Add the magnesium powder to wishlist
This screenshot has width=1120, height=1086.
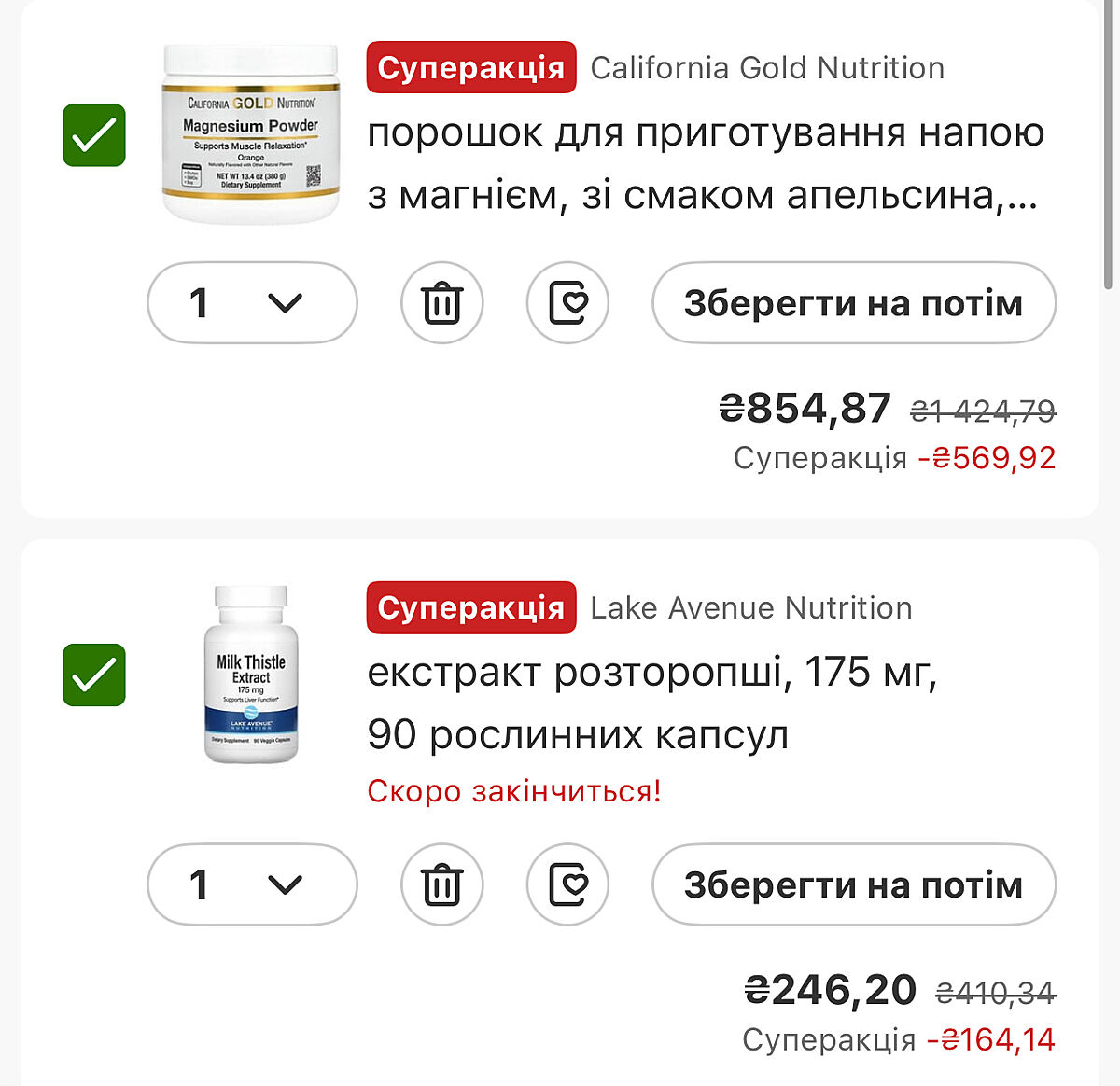[x=567, y=303]
